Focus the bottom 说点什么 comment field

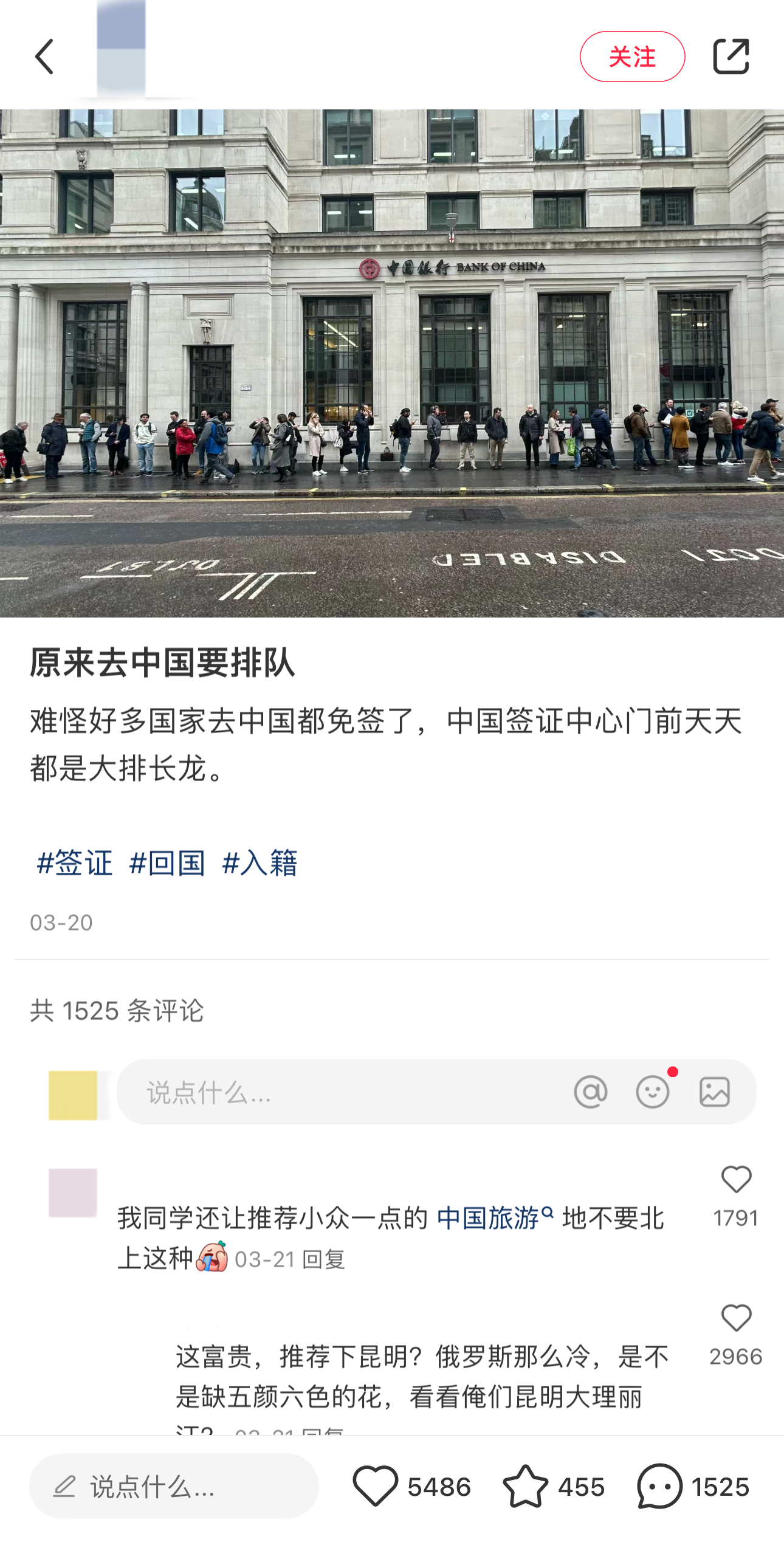pos(174,1486)
